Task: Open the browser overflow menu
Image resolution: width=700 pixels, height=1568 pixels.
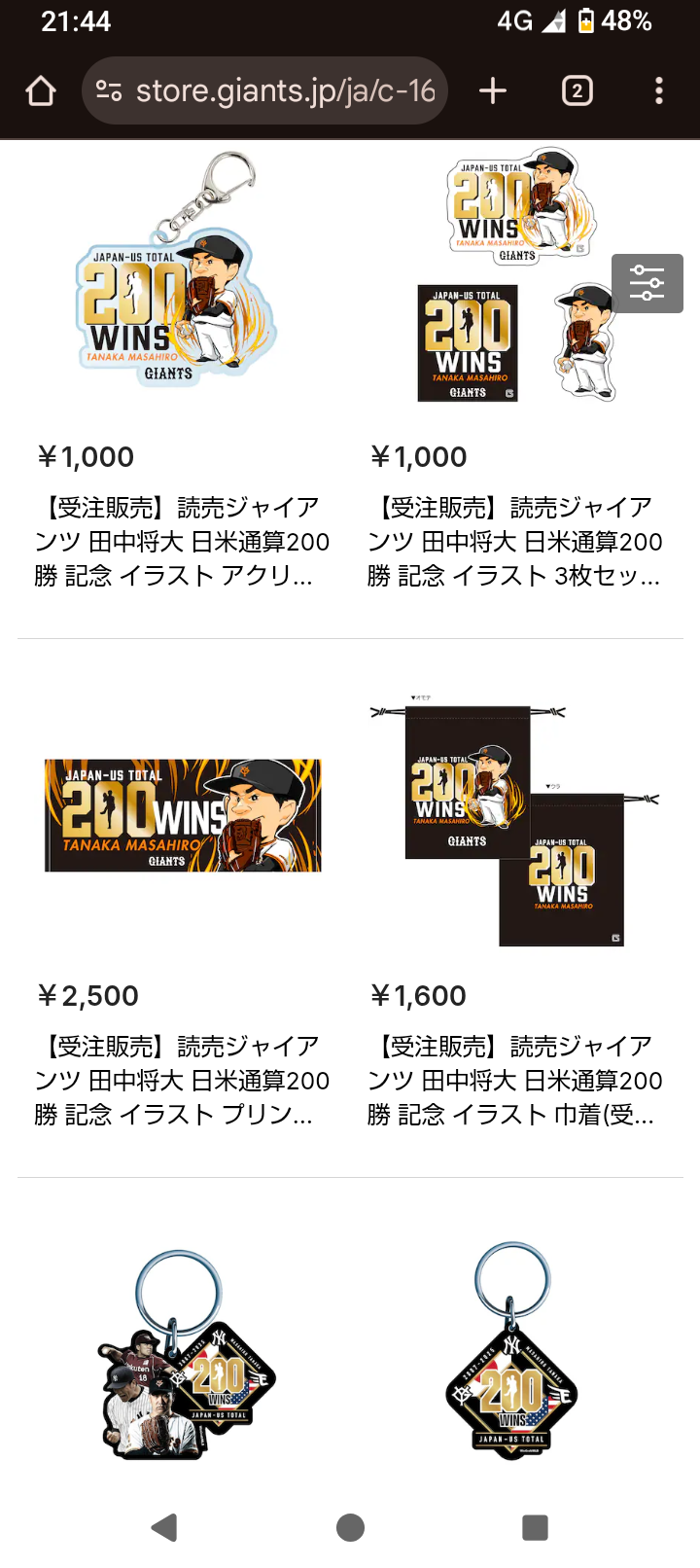Action: click(x=659, y=91)
